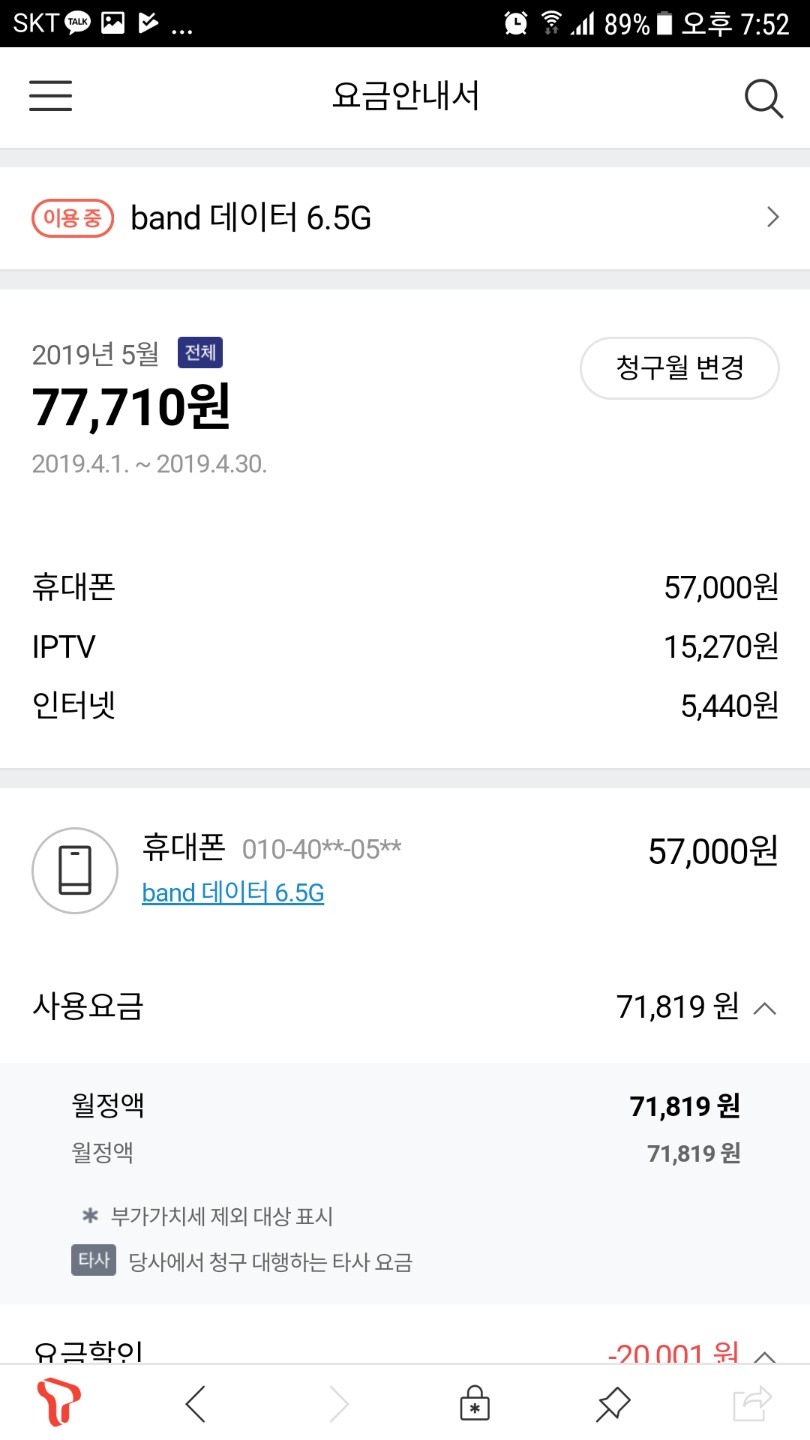Expand the band 데이터 6.5G plan row chevron

pyautogui.click(x=771, y=216)
